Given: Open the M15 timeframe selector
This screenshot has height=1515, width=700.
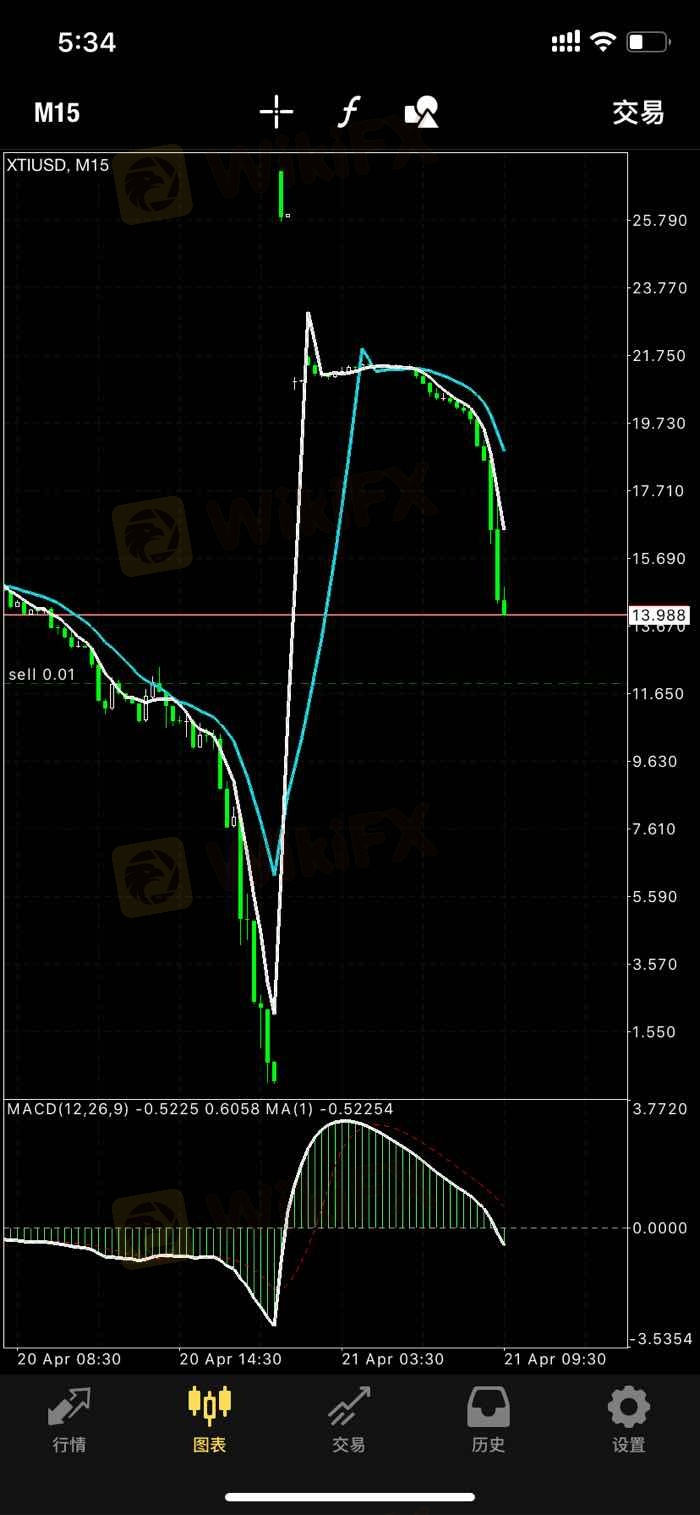Looking at the screenshot, I should pos(57,113).
